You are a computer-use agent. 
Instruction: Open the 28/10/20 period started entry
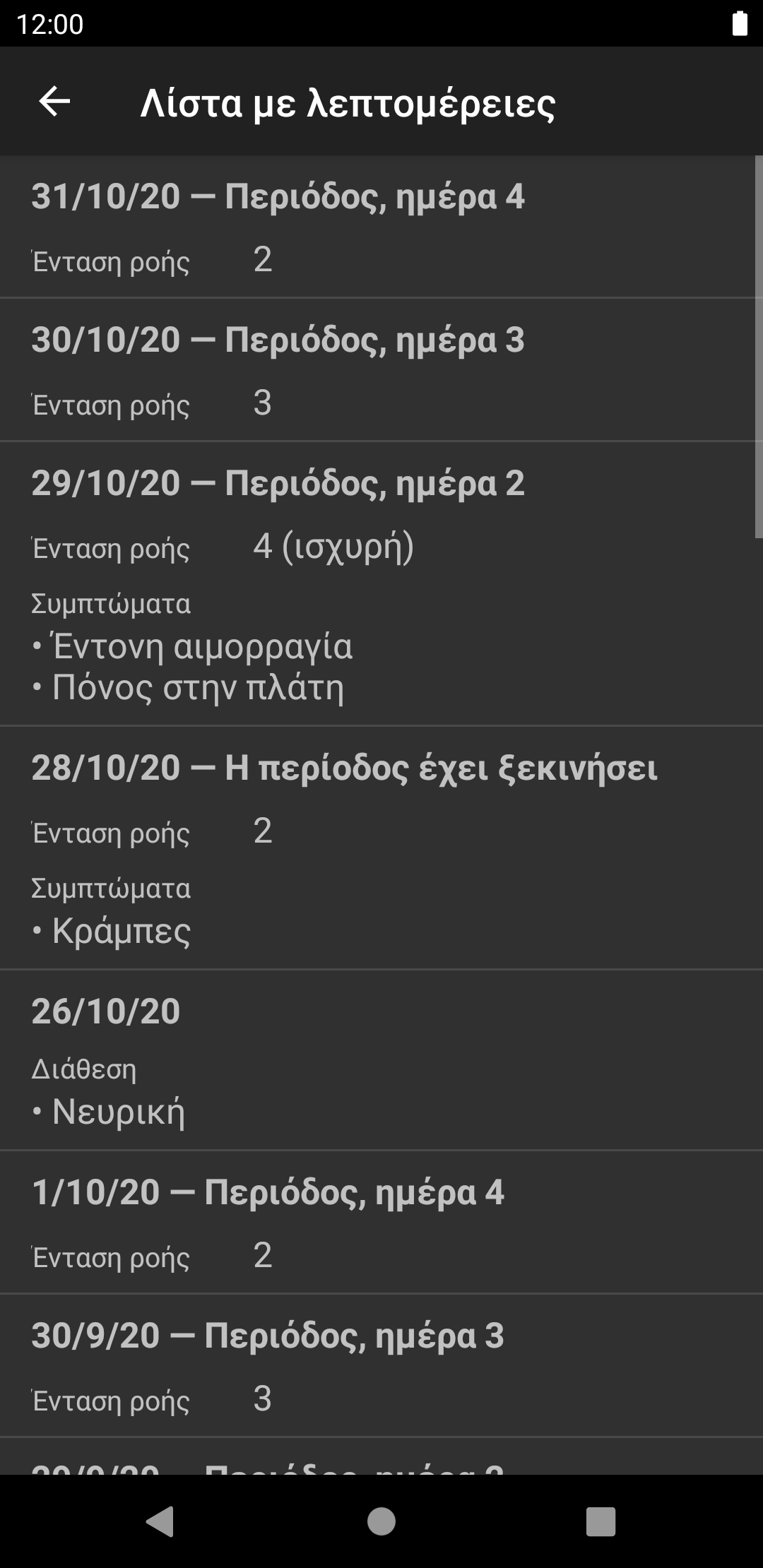(x=381, y=848)
